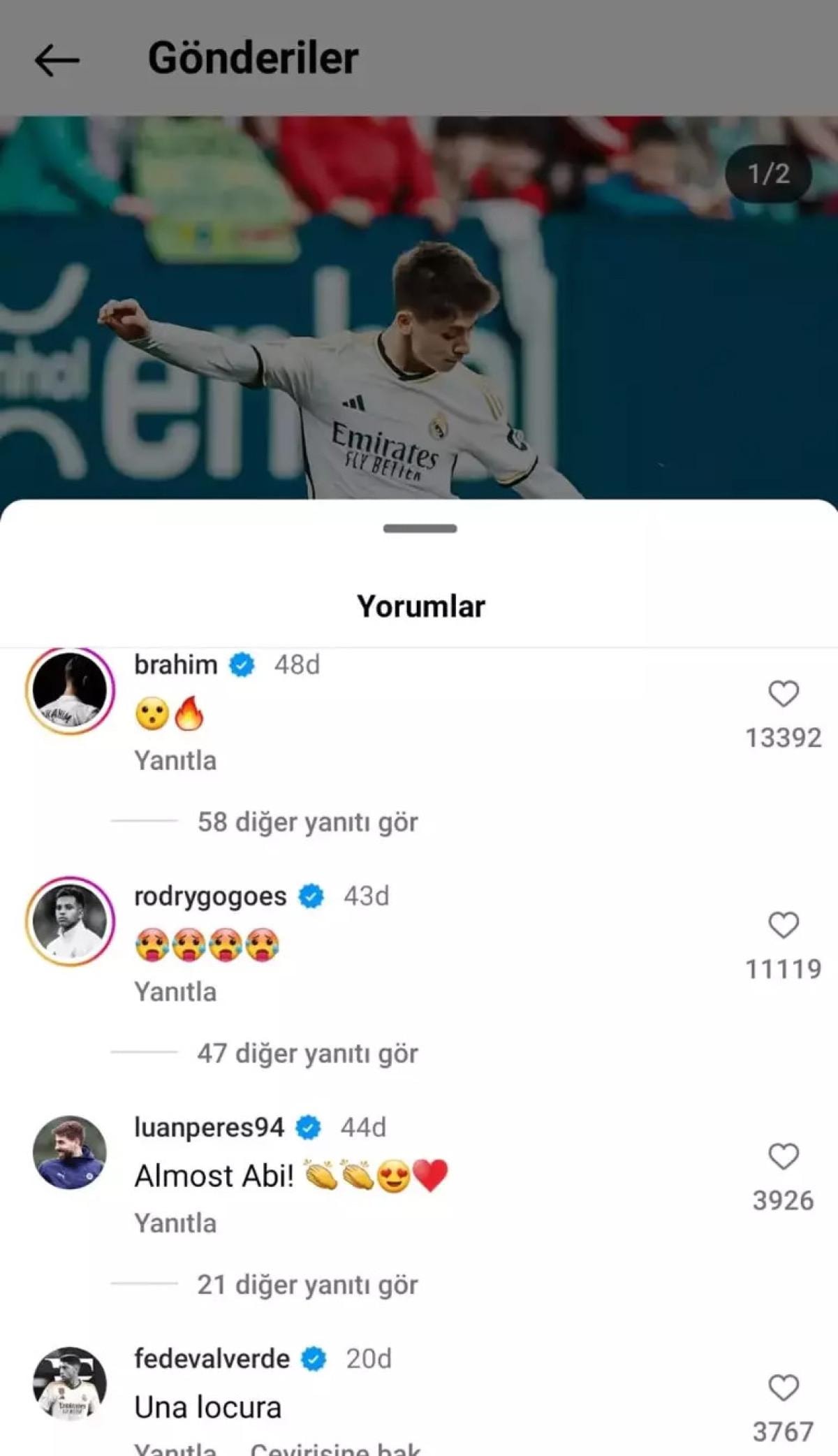Visit the luanperes94 username link
This screenshot has height=1456, width=838.
pyautogui.click(x=209, y=1127)
